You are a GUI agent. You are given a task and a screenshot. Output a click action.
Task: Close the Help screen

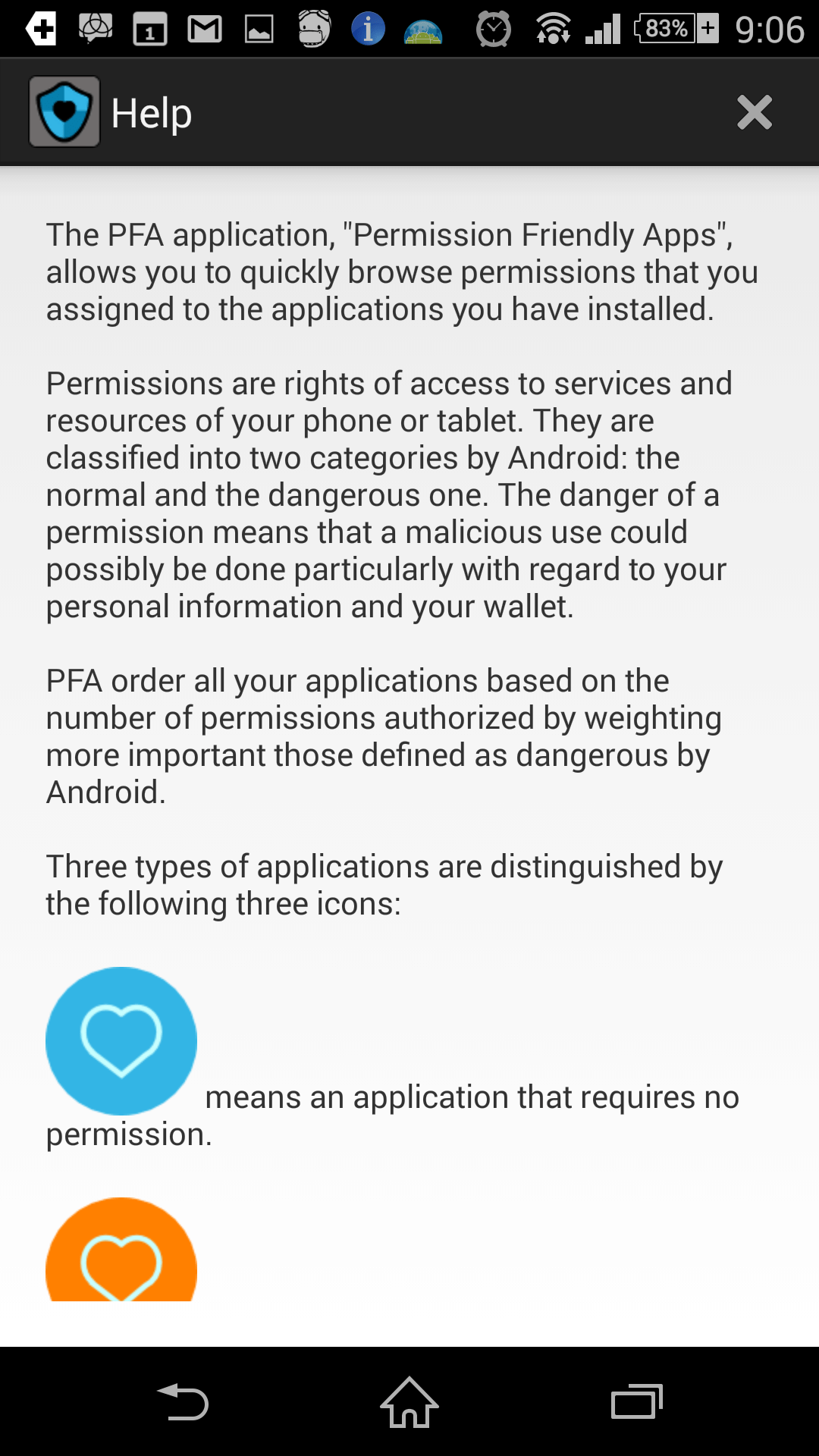(755, 112)
